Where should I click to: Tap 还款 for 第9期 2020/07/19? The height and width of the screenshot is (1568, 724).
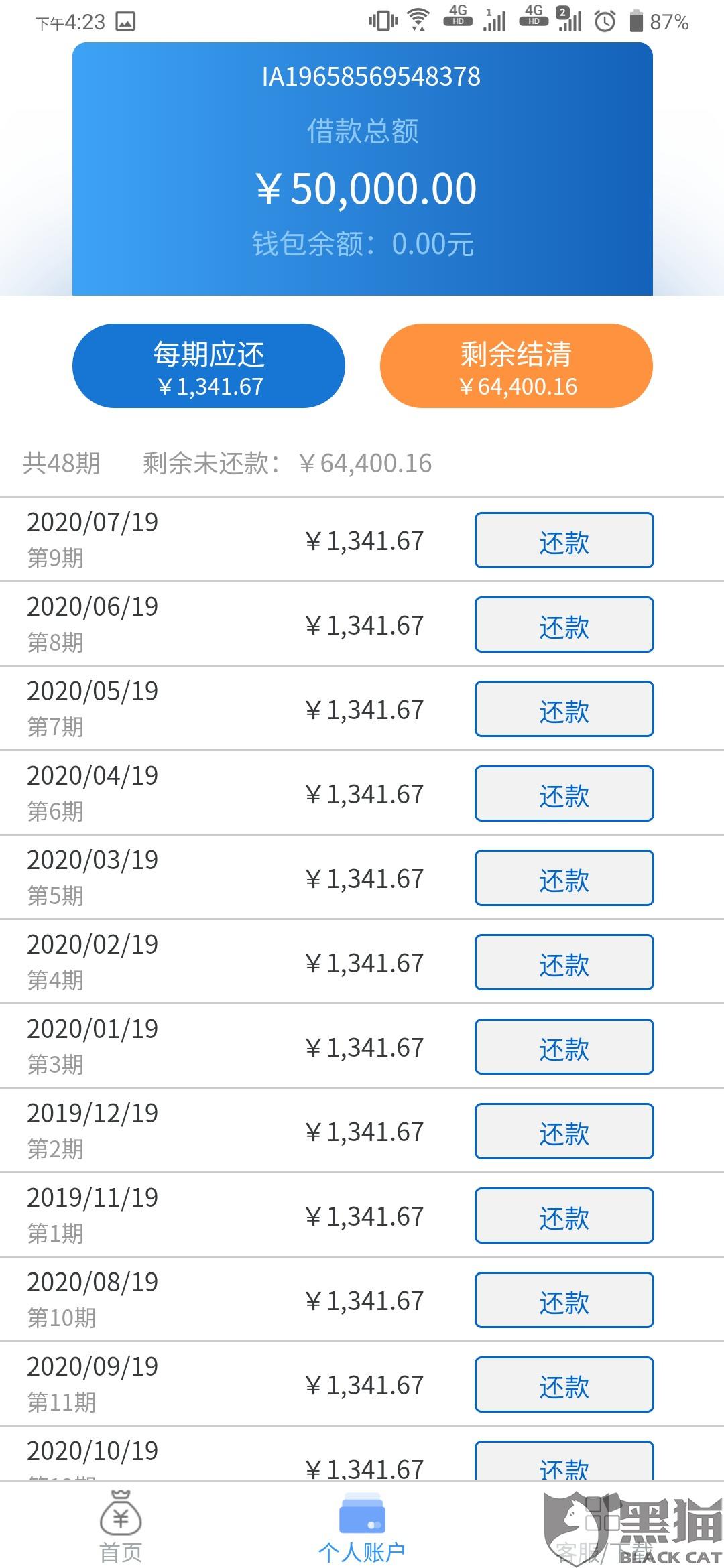(564, 540)
